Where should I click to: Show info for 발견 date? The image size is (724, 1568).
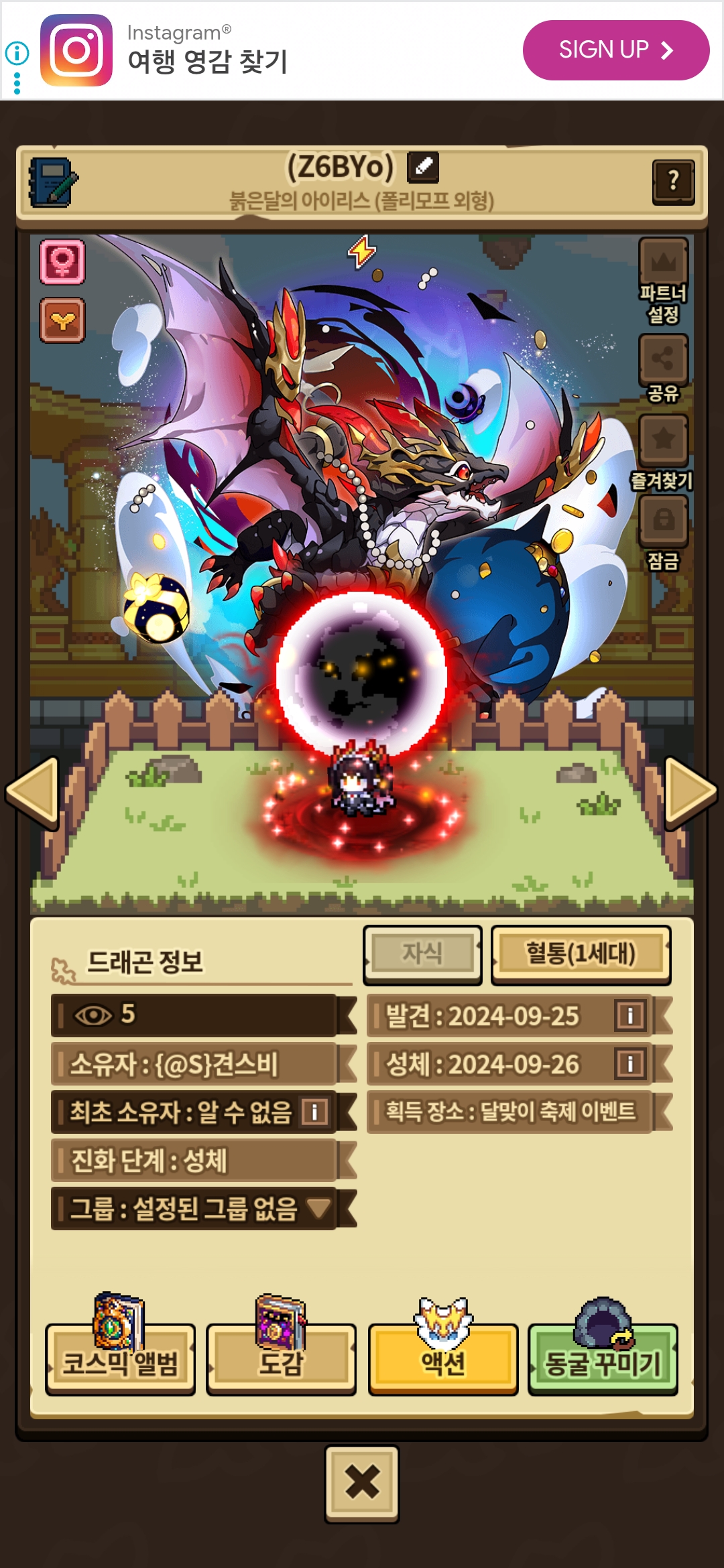click(x=630, y=1016)
